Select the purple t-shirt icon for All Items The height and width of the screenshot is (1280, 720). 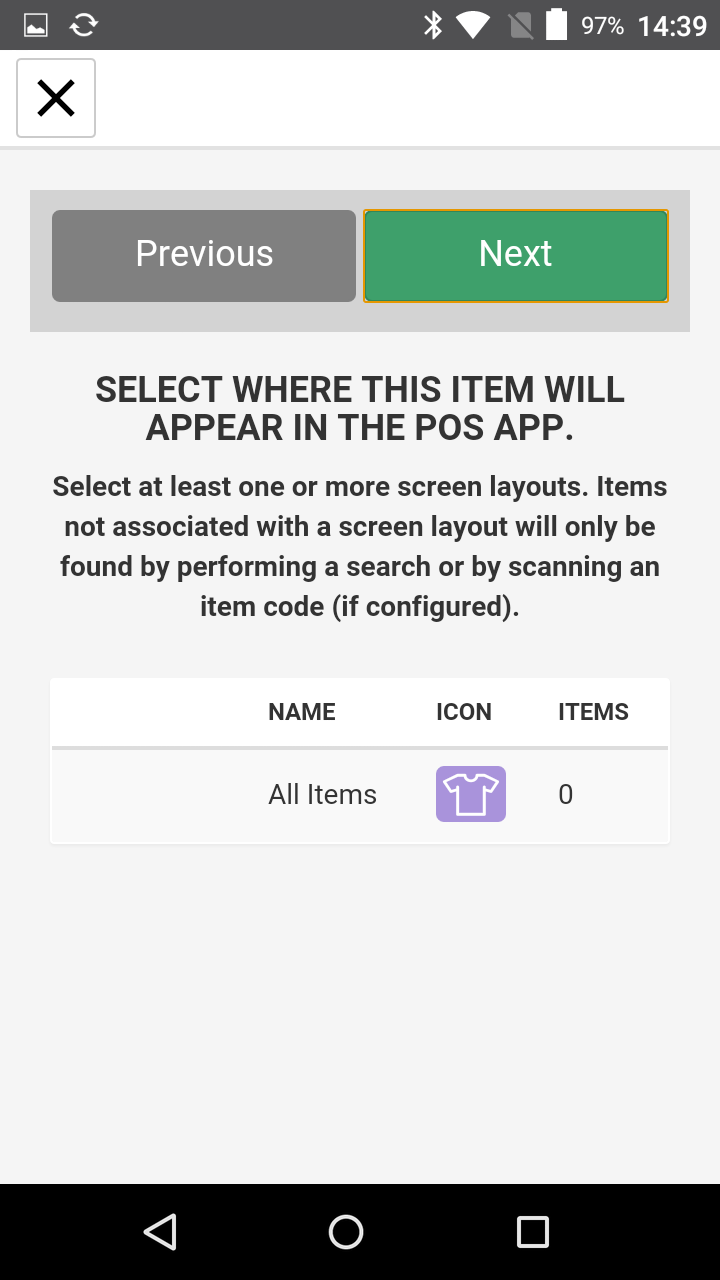[470, 794]
